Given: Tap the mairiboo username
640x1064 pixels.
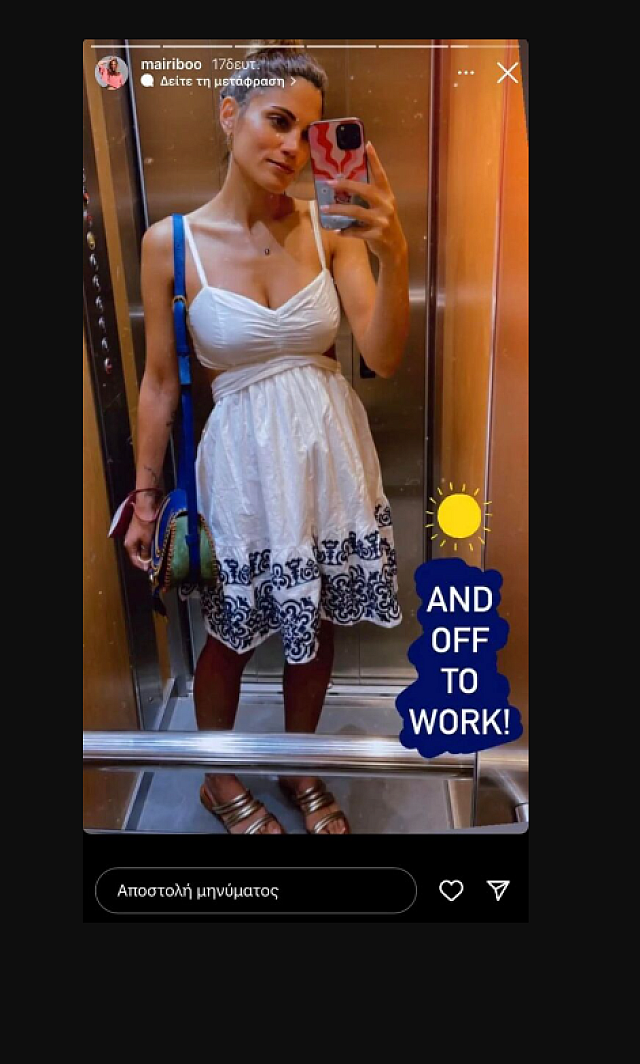Looking at the screenshot, I should click(171, 64).
